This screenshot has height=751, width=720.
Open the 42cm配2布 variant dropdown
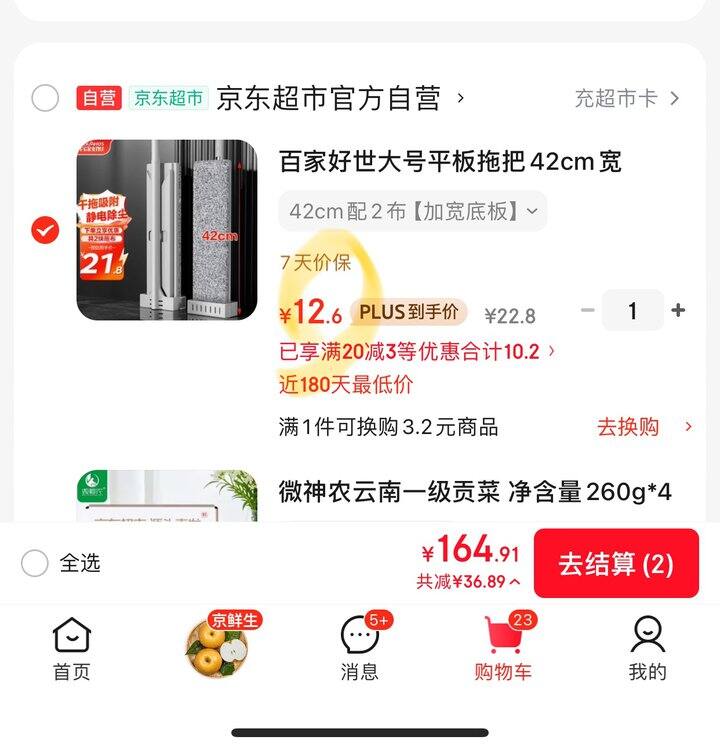pyautogui.click(x=412, y=212)
